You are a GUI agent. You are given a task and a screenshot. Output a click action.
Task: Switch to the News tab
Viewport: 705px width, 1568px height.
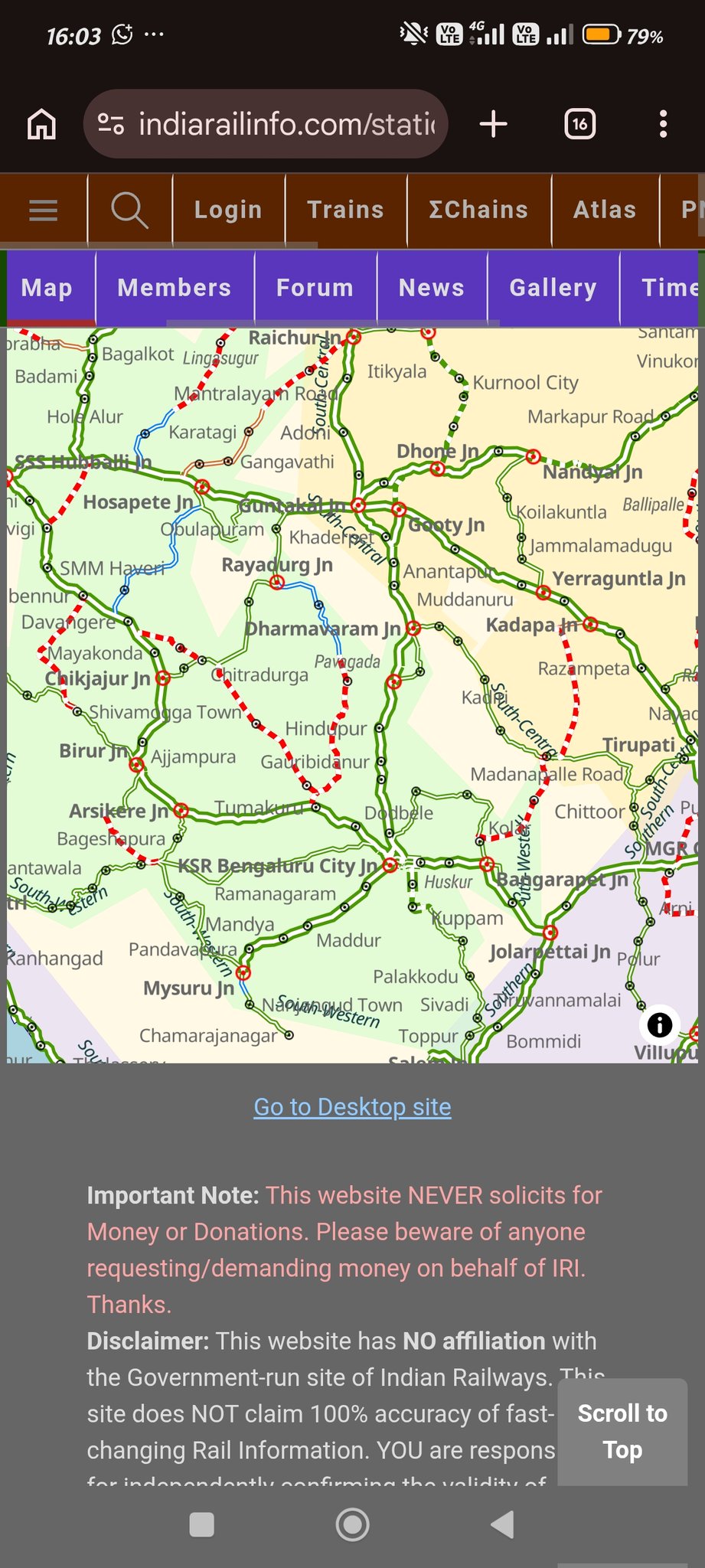[x=432, y=288]
